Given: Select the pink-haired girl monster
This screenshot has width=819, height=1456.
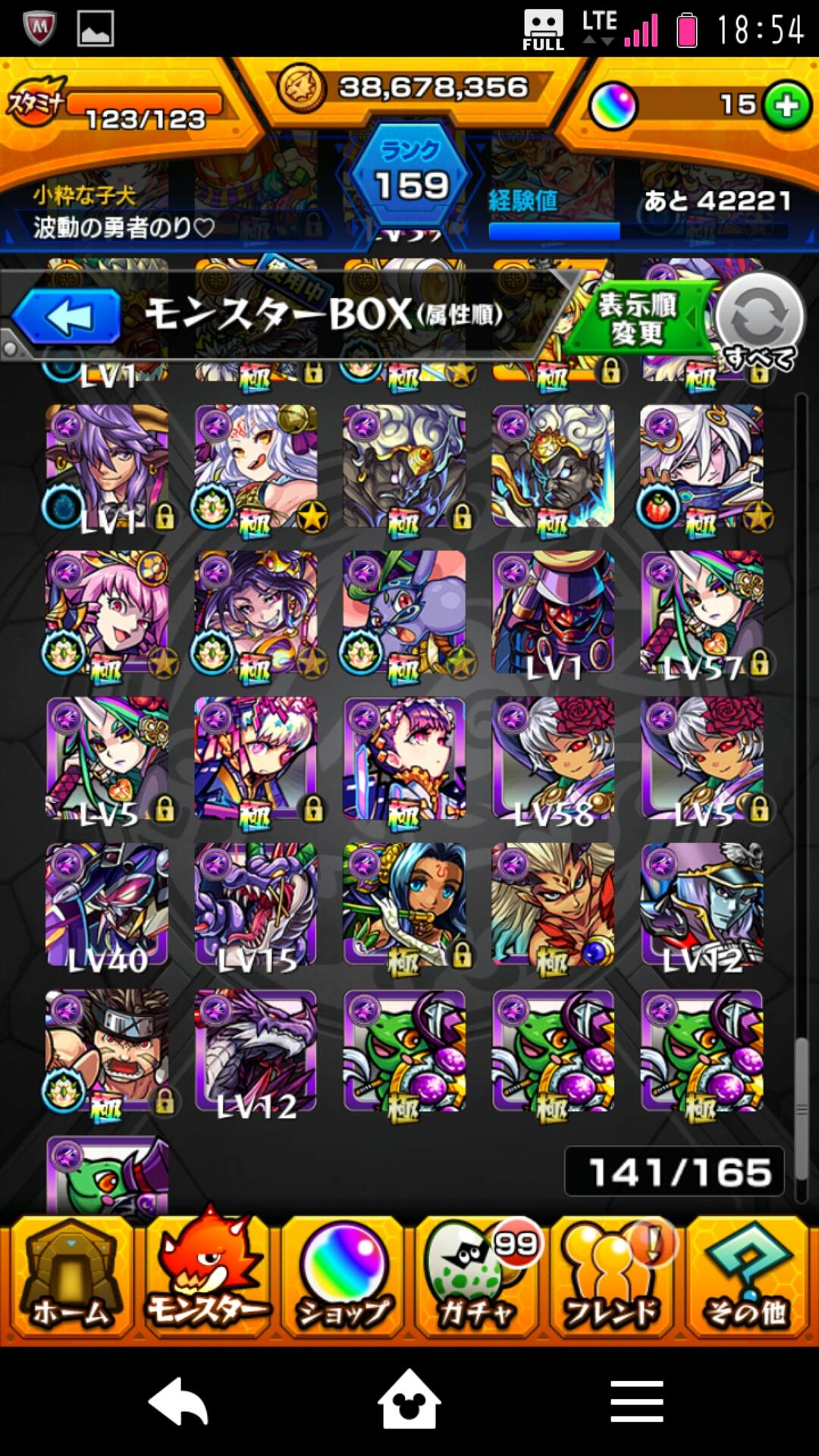Looking at the screenshot, I should pyautogui.click(x=107, y=613).
